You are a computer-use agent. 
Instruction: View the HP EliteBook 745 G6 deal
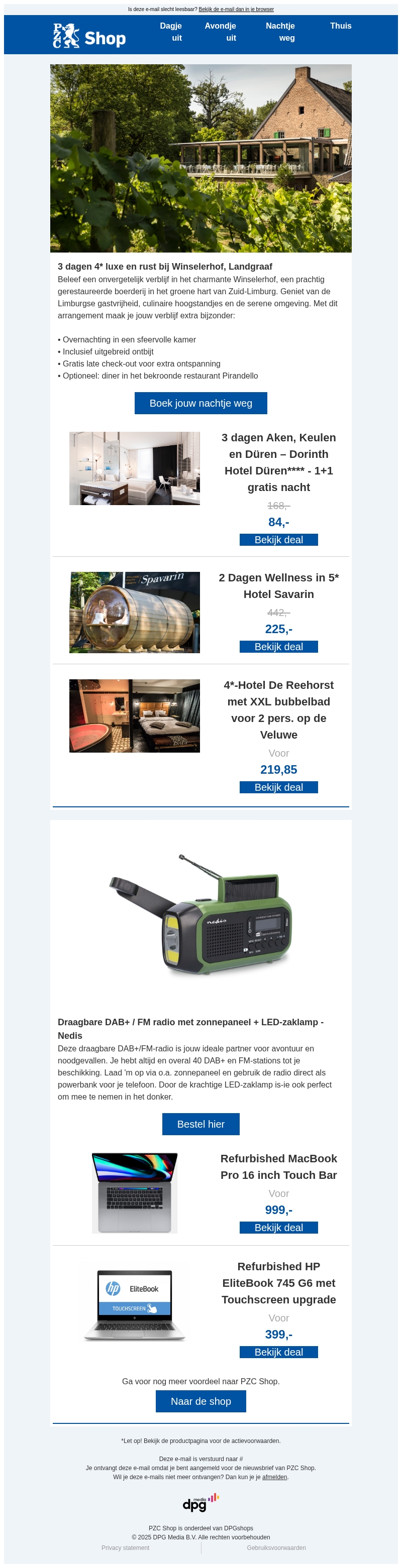click(278, 1352)
